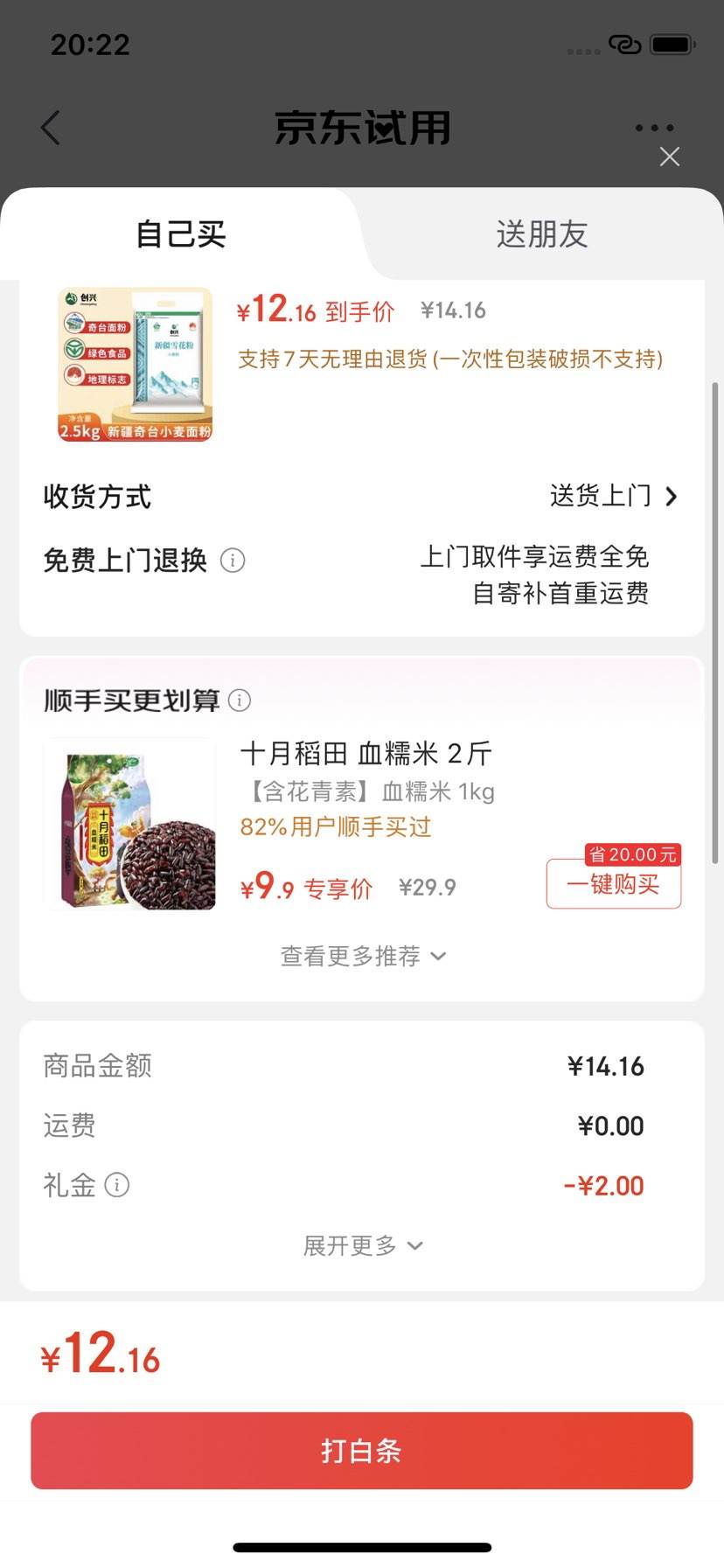The image size is (724, 1568).
Task: Expand 查看更多推荐 recommendations
Action: [x=362, y=956]
